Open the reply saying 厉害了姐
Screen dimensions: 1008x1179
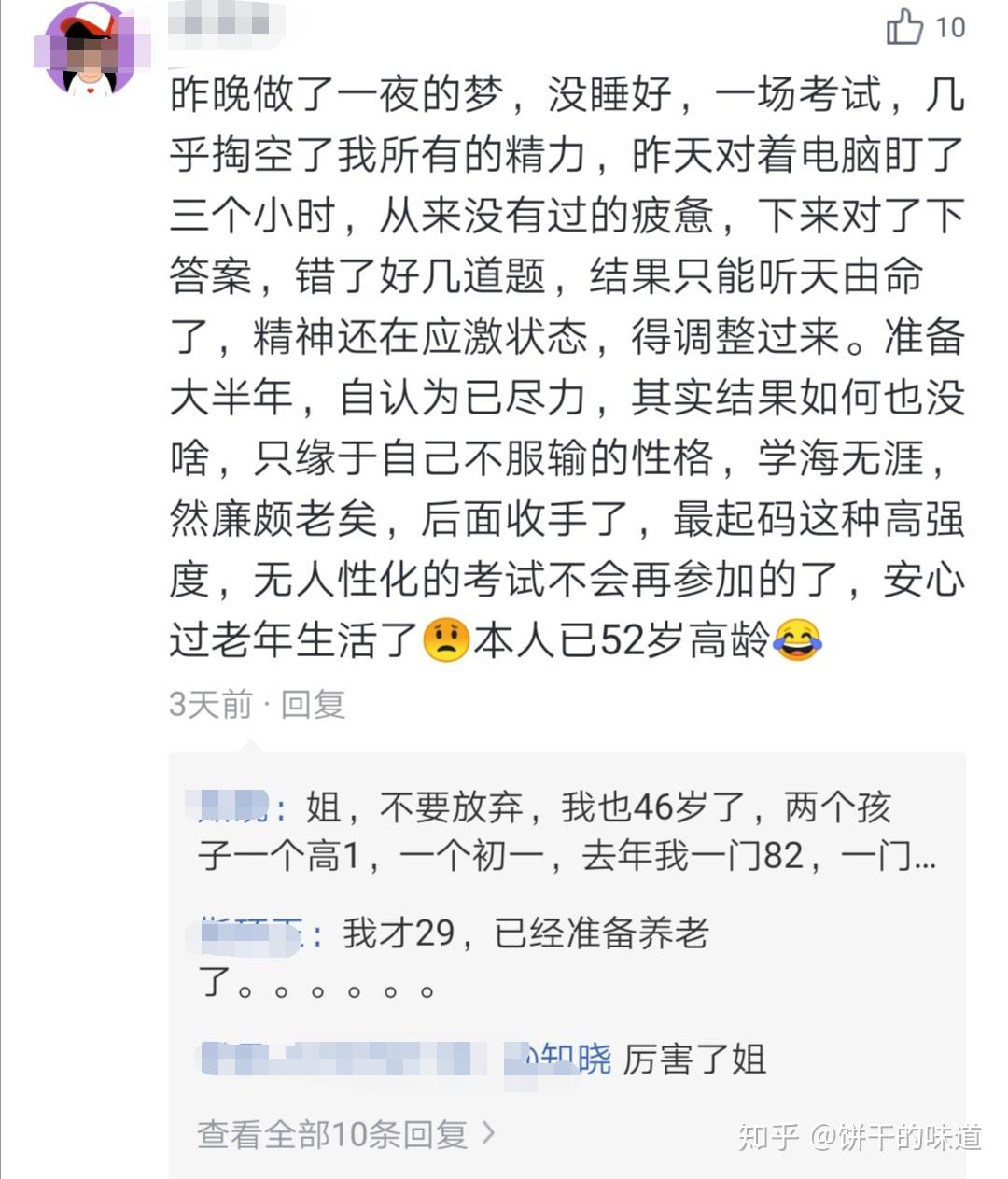click(693, 1060)
